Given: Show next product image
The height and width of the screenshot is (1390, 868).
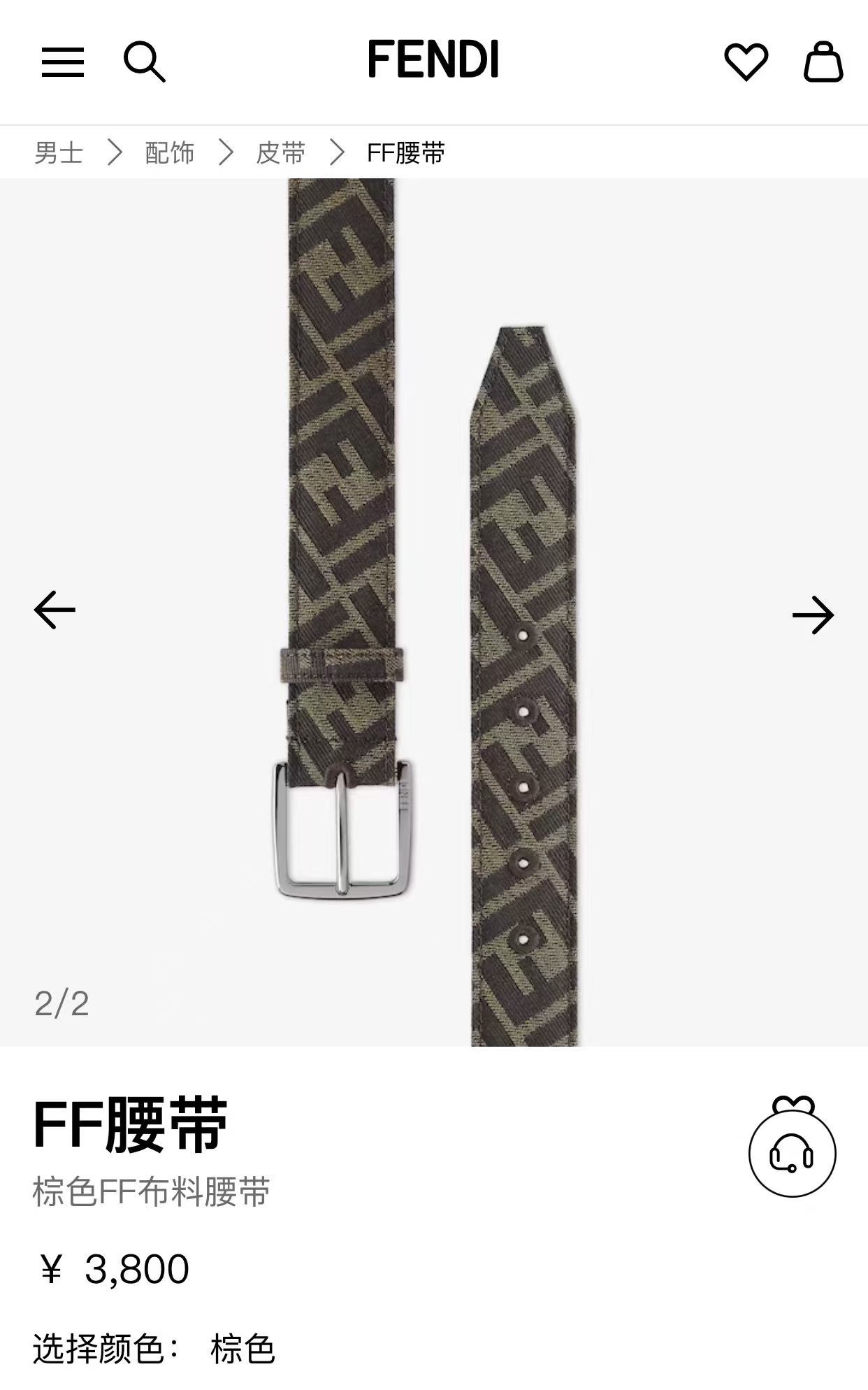Looking at the screenshot, I should click(x=813, y=615).
